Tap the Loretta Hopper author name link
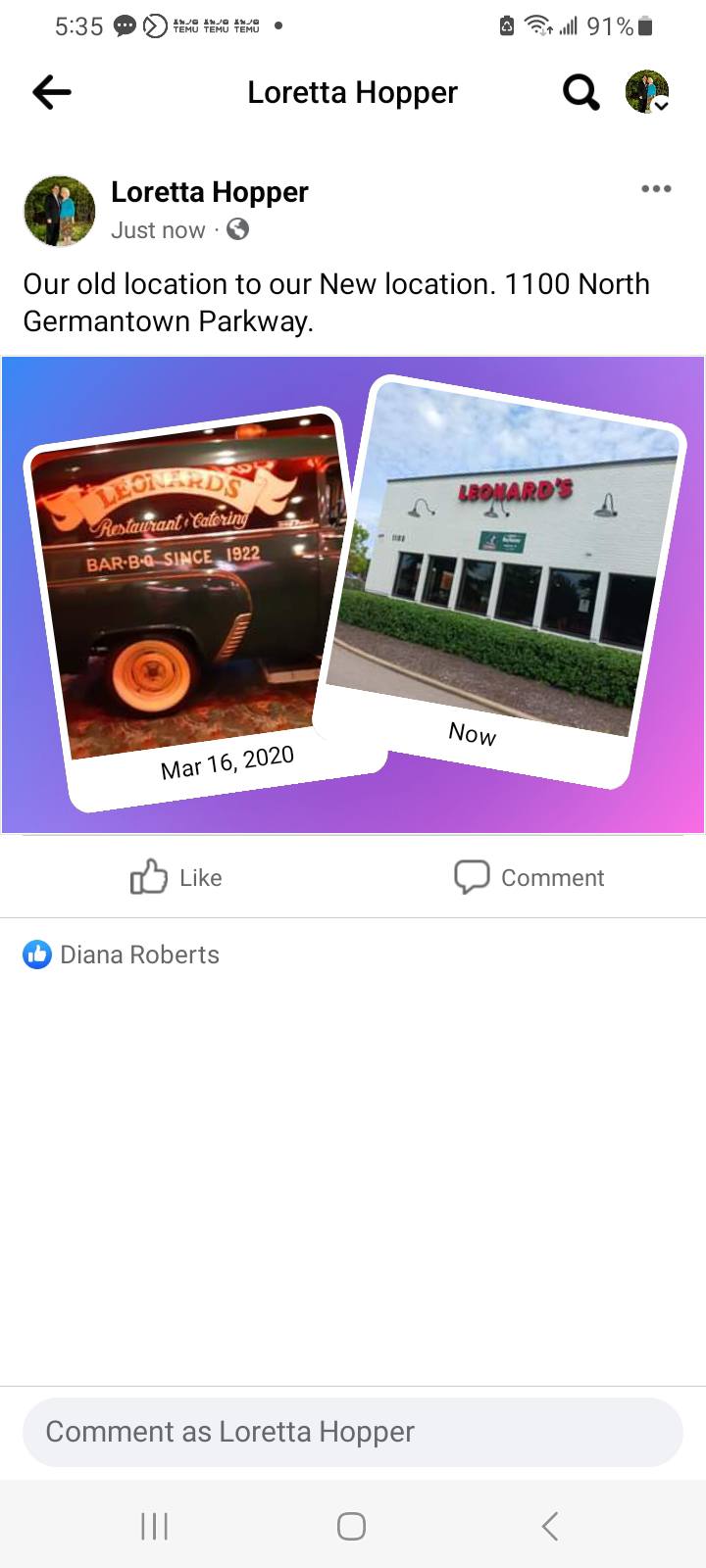Viewport: 706px width, 1568px height. click(x=210, y=192)
